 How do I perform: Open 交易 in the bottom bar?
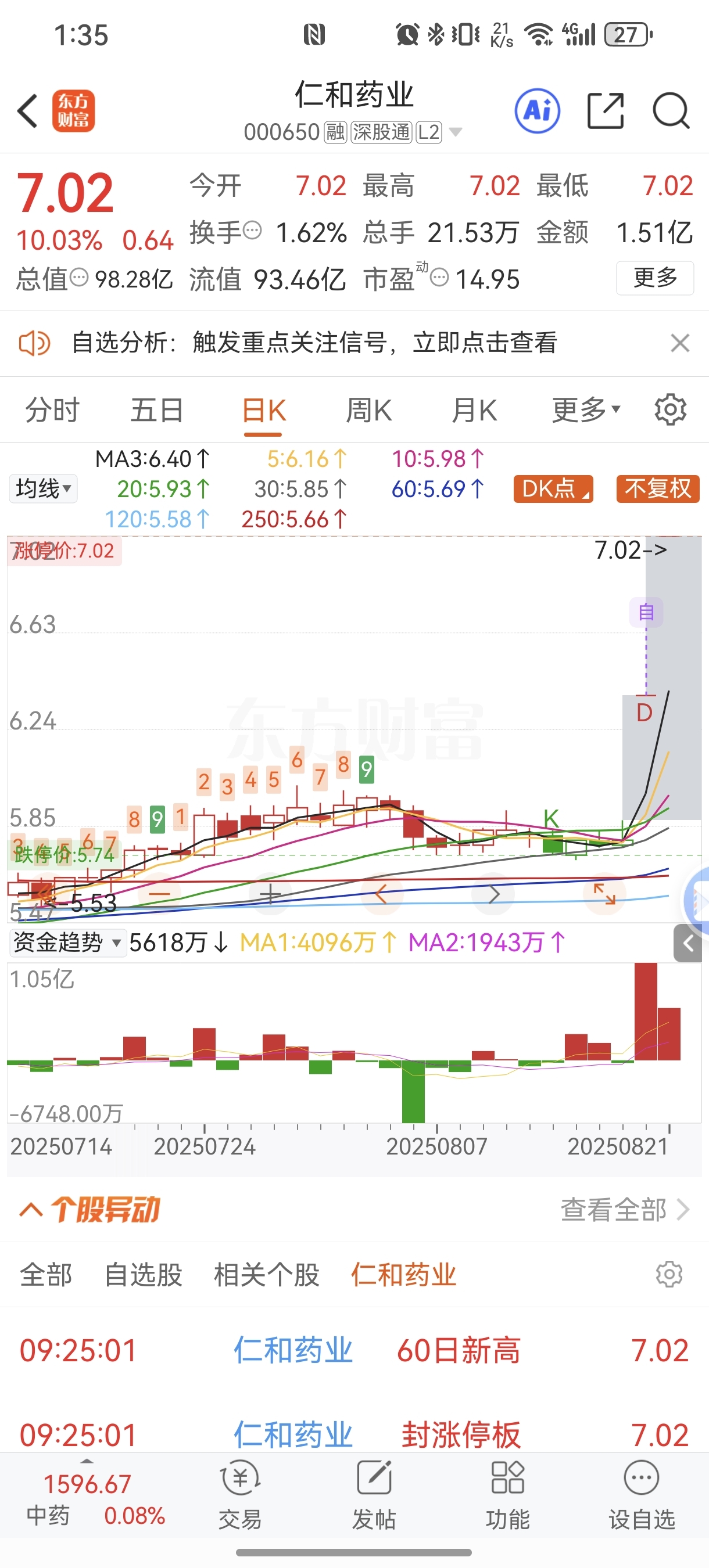(x=240, y=1494)
